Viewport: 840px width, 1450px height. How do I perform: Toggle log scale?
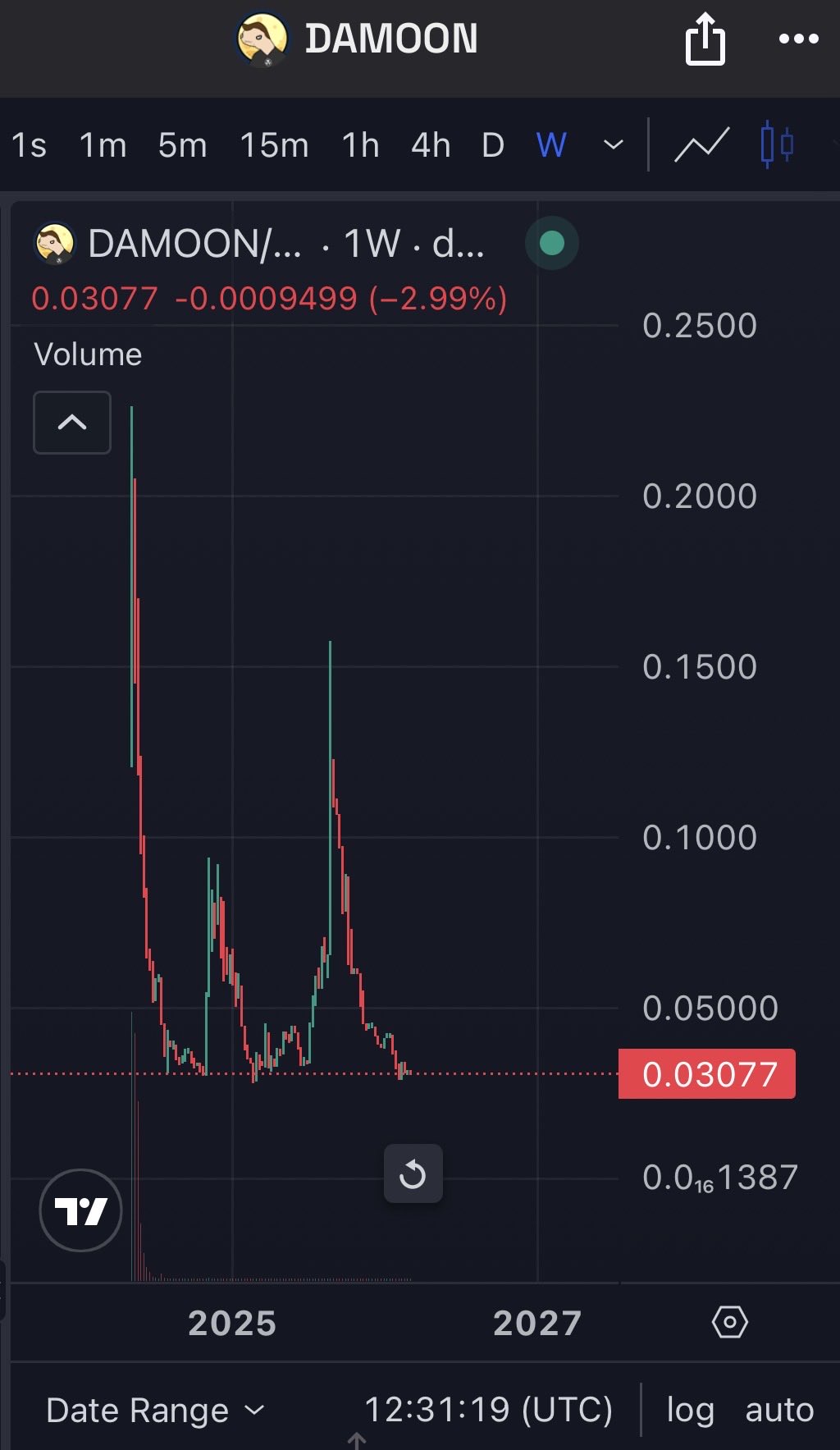pos(690,1411)
